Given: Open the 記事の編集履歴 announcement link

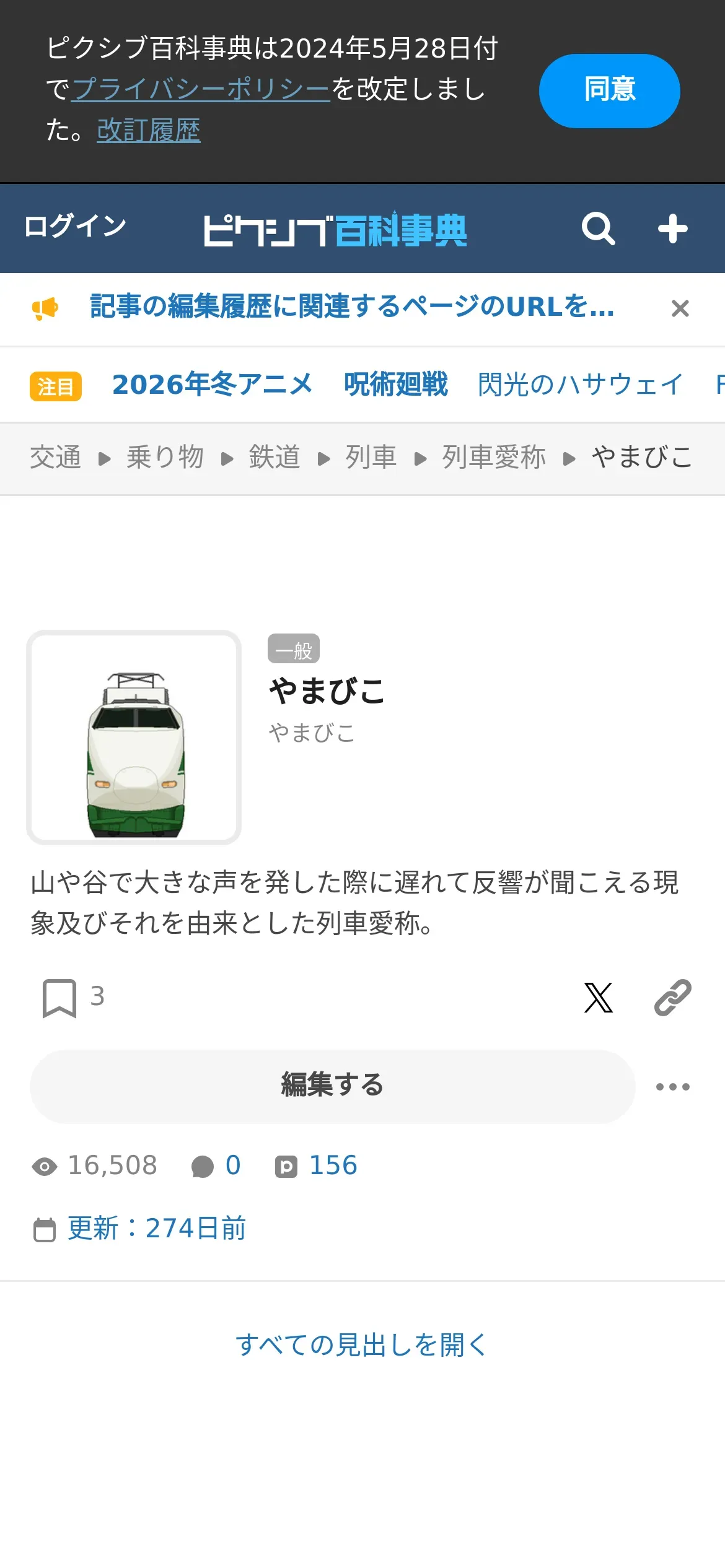Looking at the screenshot, I should click(351, 307).
